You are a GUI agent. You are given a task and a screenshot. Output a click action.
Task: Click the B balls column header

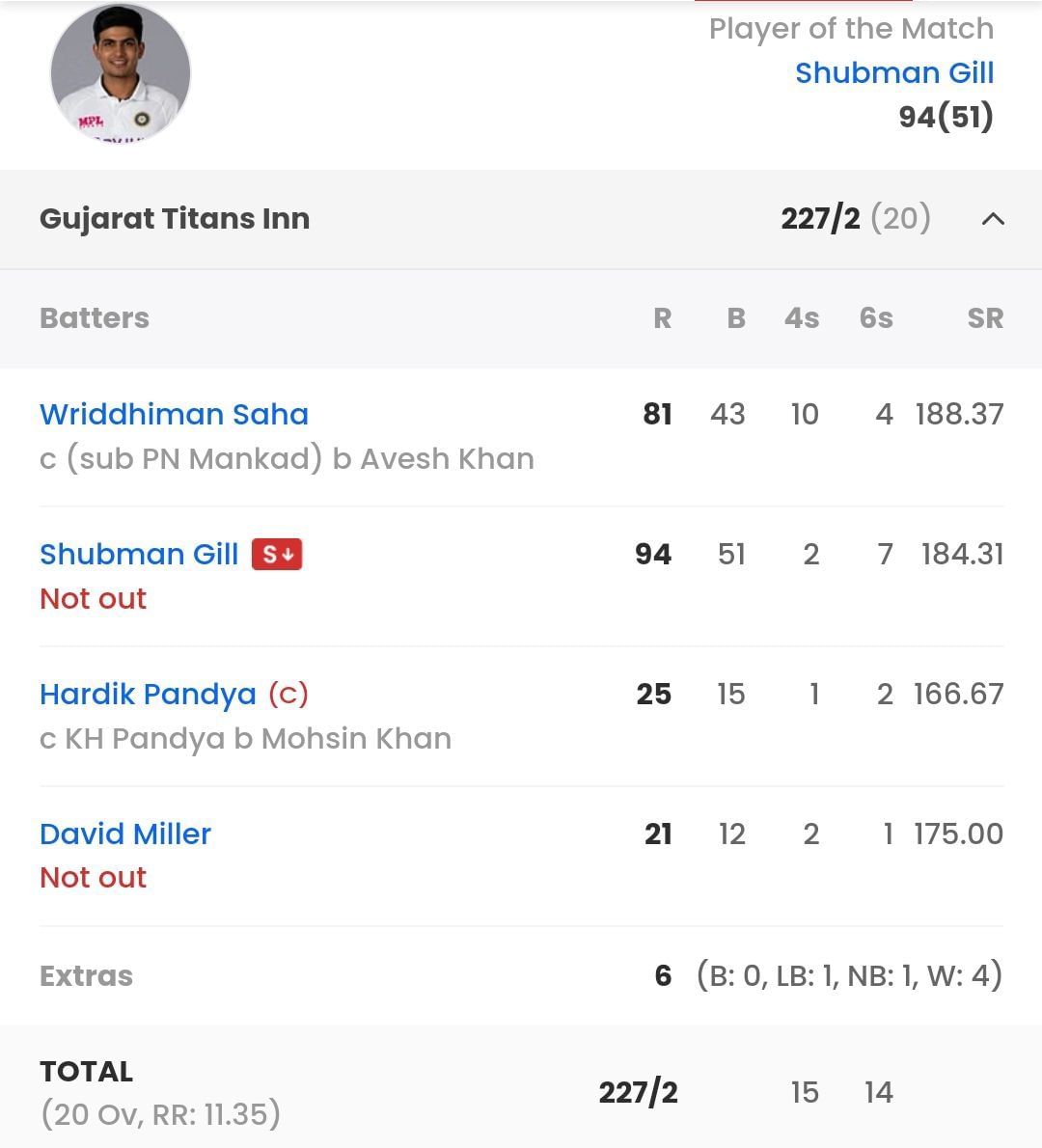[x=733, y=318]
